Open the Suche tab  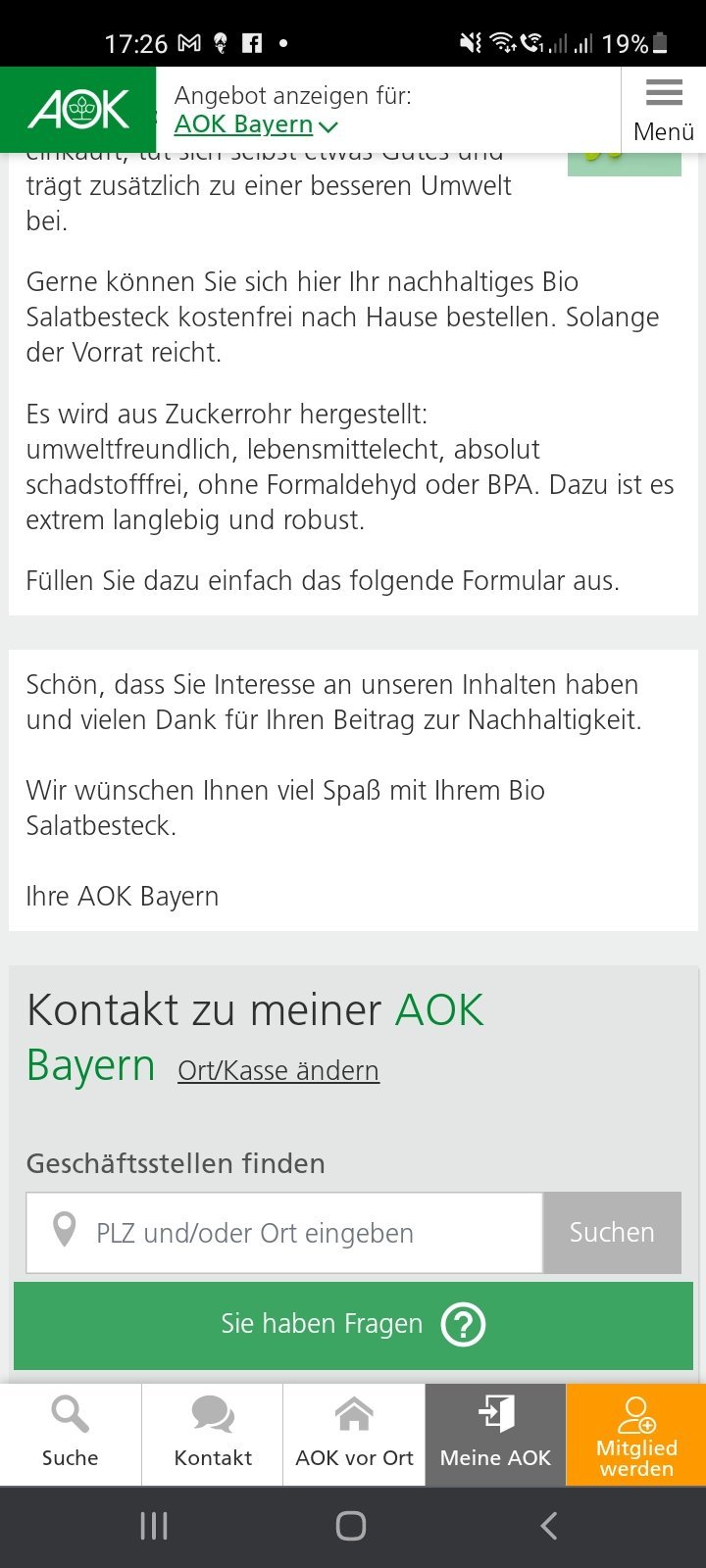click(71, 1434)
